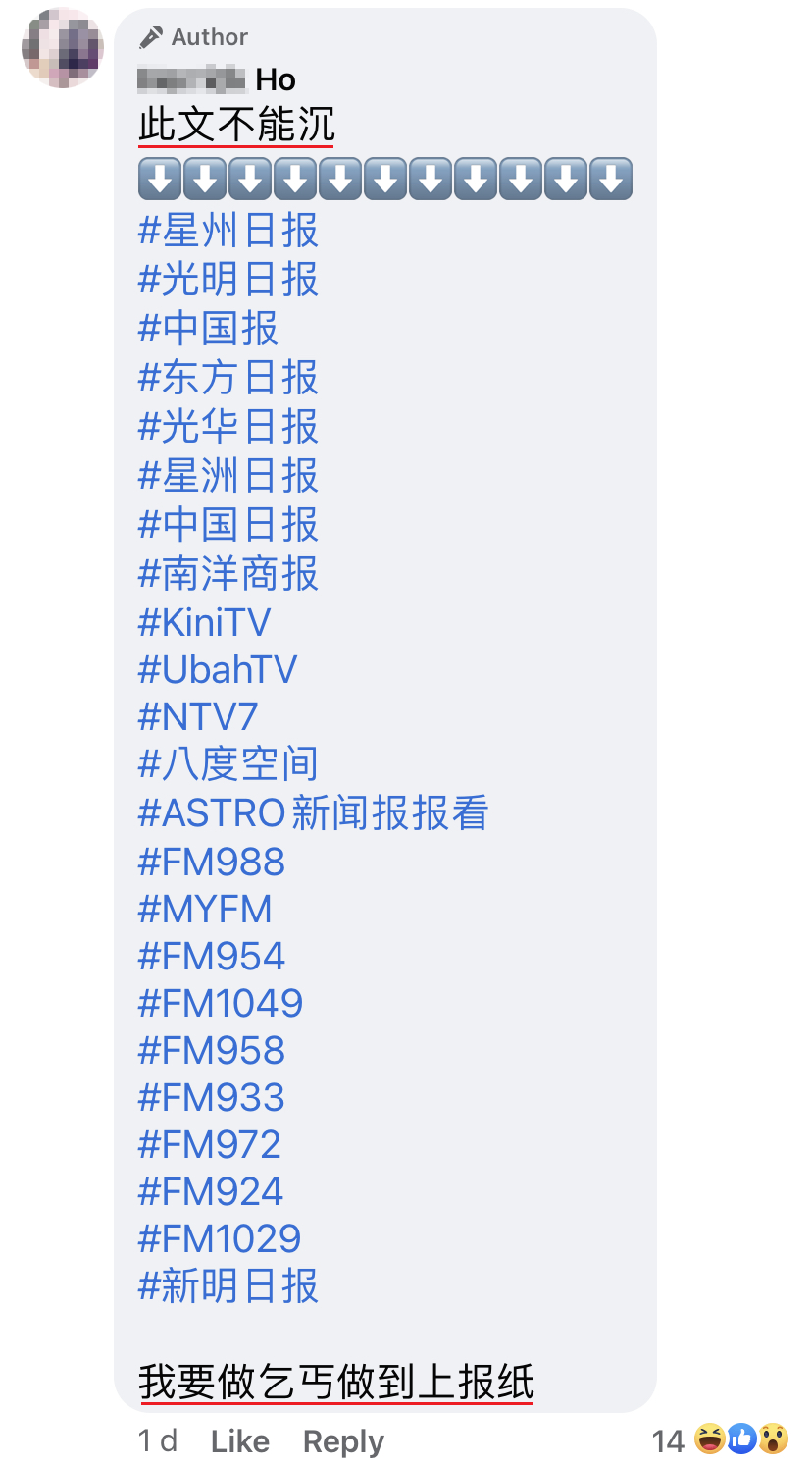The height and width of the screenshot is (1465, 812).
Task: Open commenter's profile picture
Action: click(x=63, y=47)
